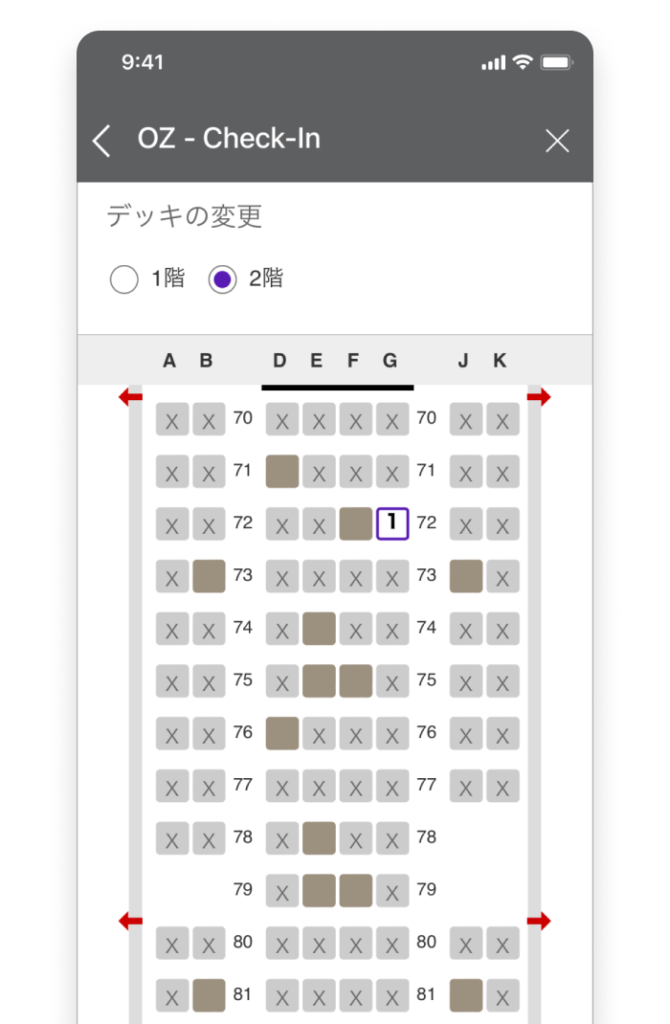Choose available seat 75F
Image resolution: width=670 pixels, height=1024 pixels.
click(356, 681)
